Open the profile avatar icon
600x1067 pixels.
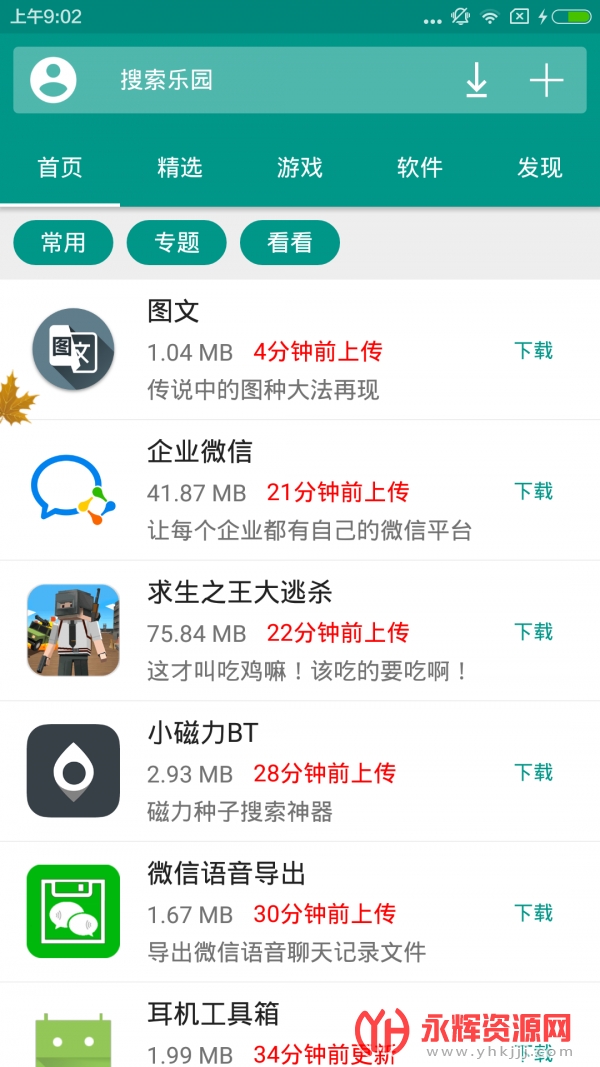coord(53,80)
